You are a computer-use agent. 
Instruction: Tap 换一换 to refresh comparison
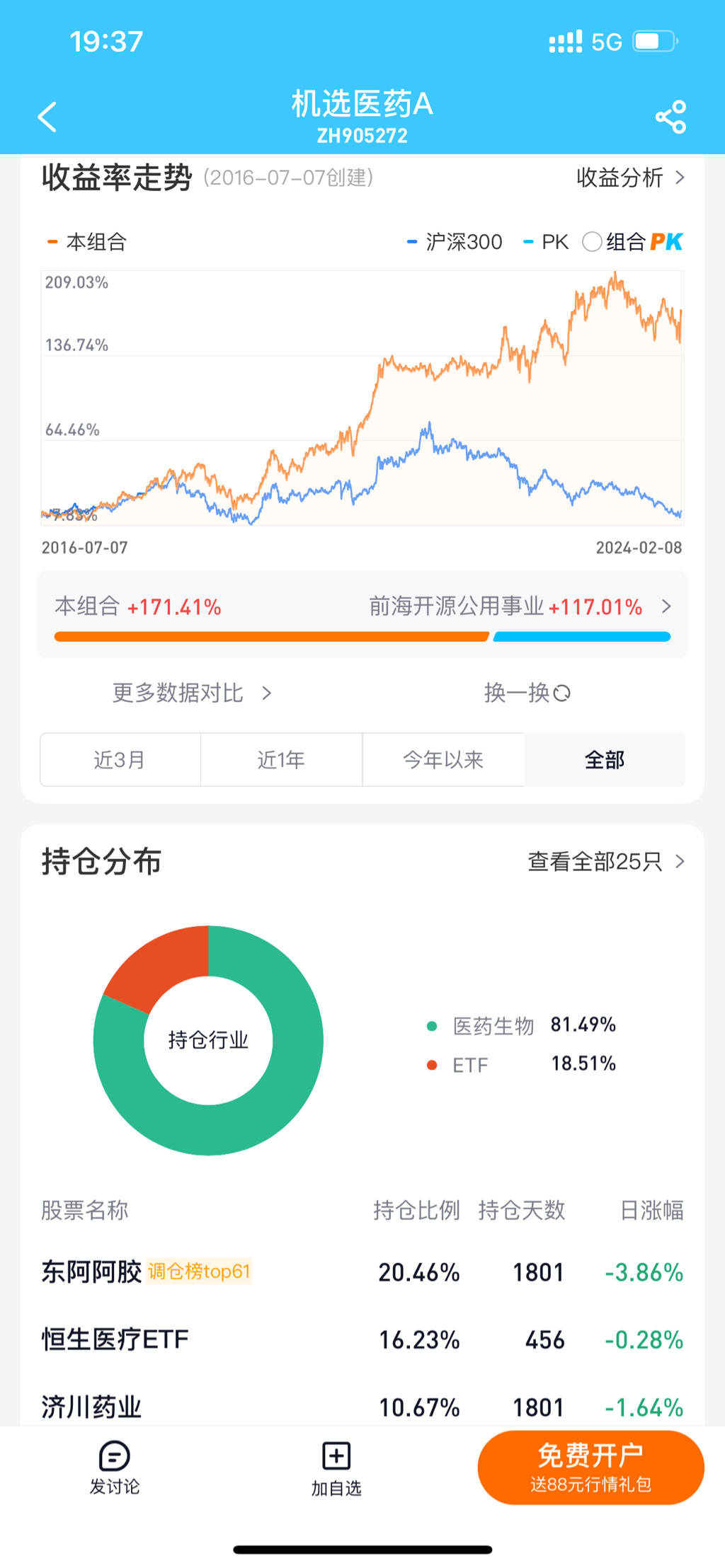(527, 693)
